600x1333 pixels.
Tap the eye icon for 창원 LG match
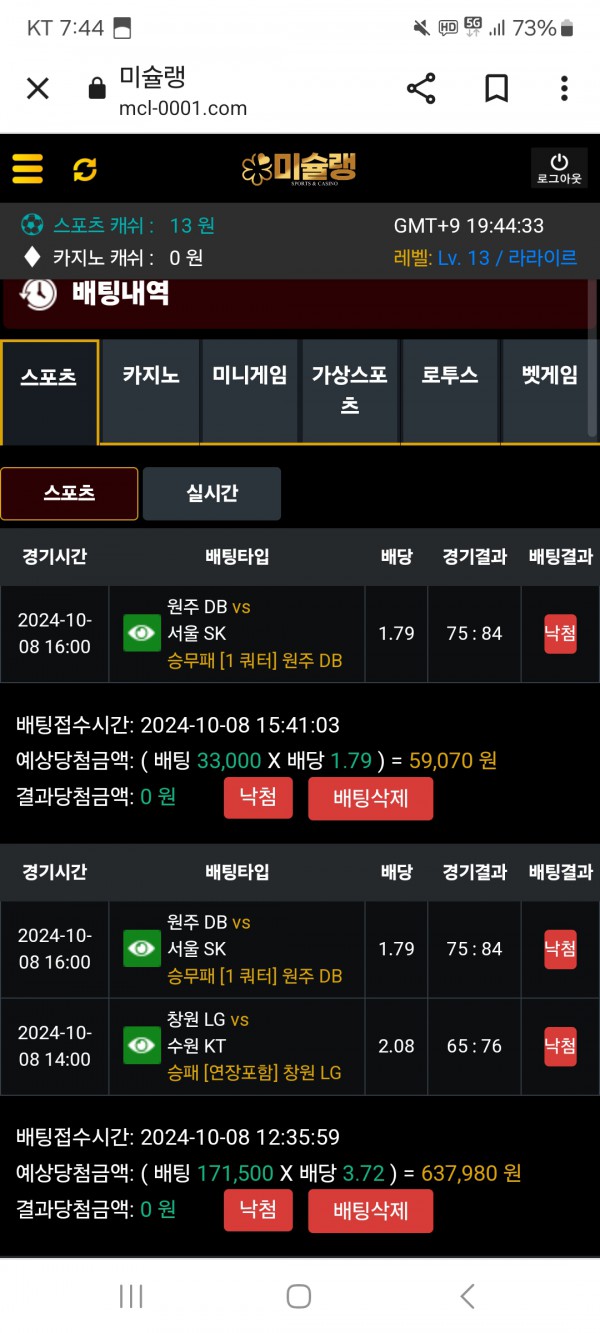pos(142,1046)
